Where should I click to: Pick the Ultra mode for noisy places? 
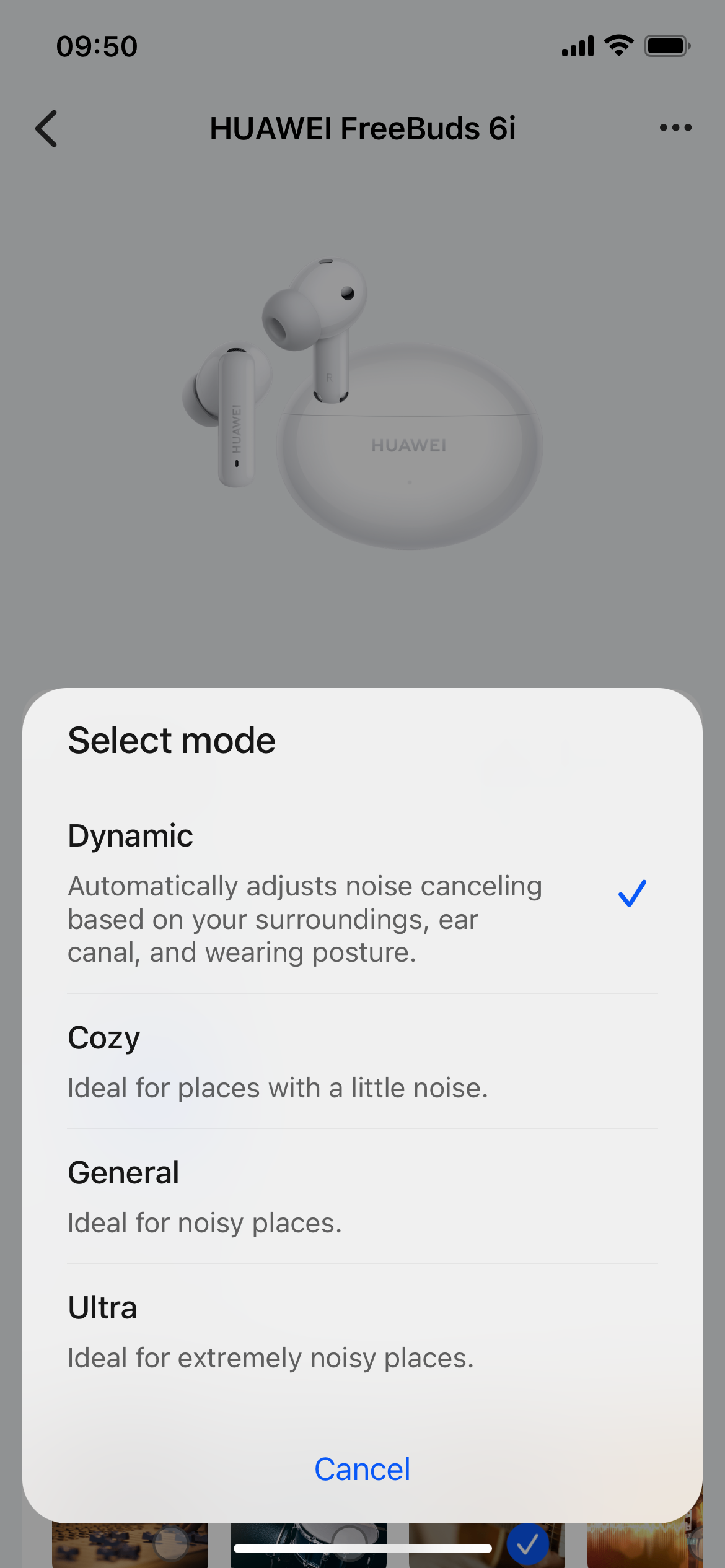click(362, 1331)
